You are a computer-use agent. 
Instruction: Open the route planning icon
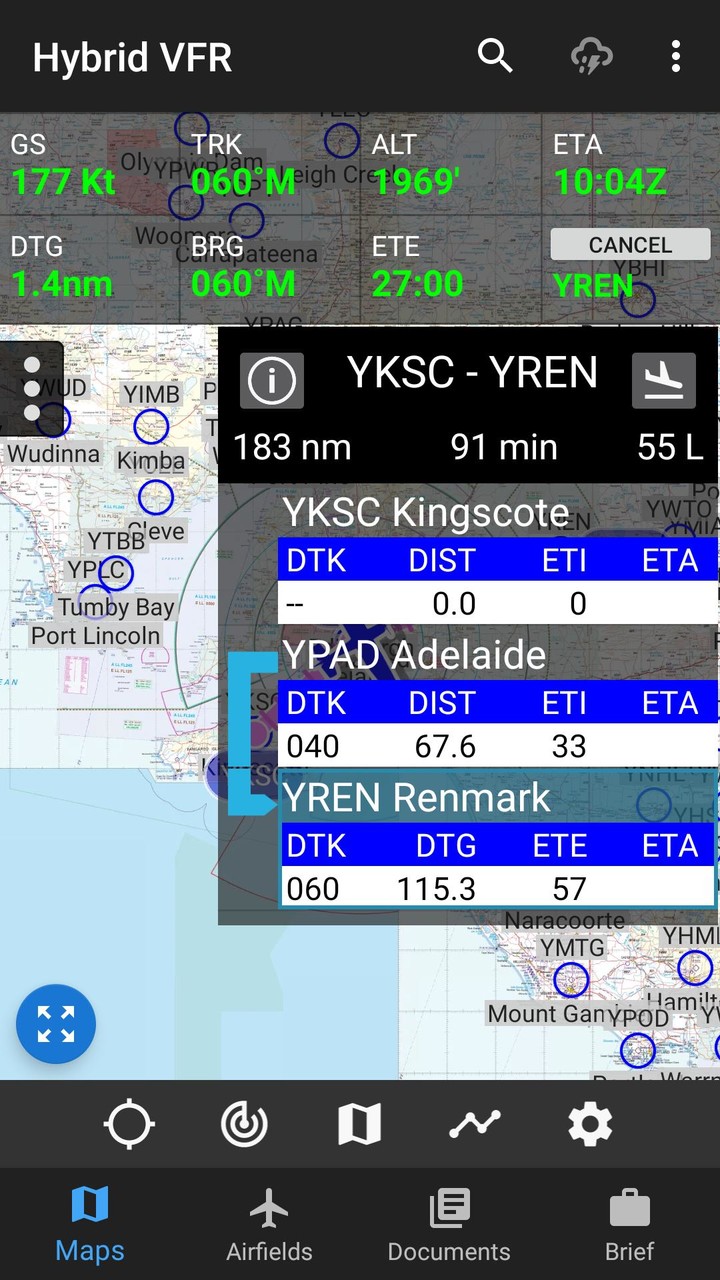click(x=474, y=1125)
